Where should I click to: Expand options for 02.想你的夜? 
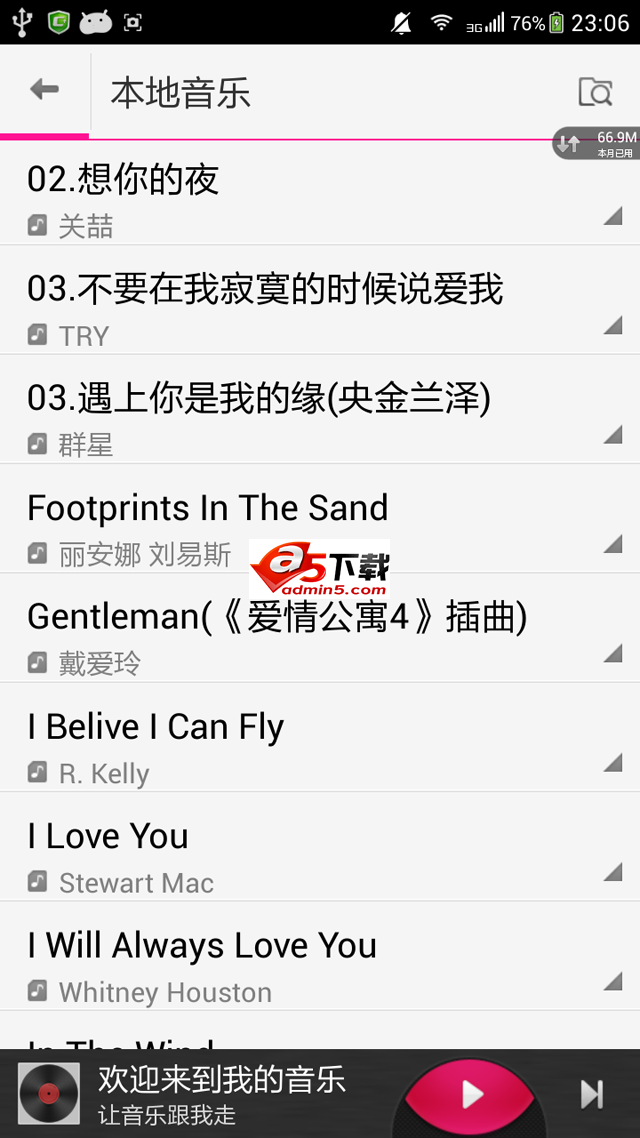coord(612,216)
